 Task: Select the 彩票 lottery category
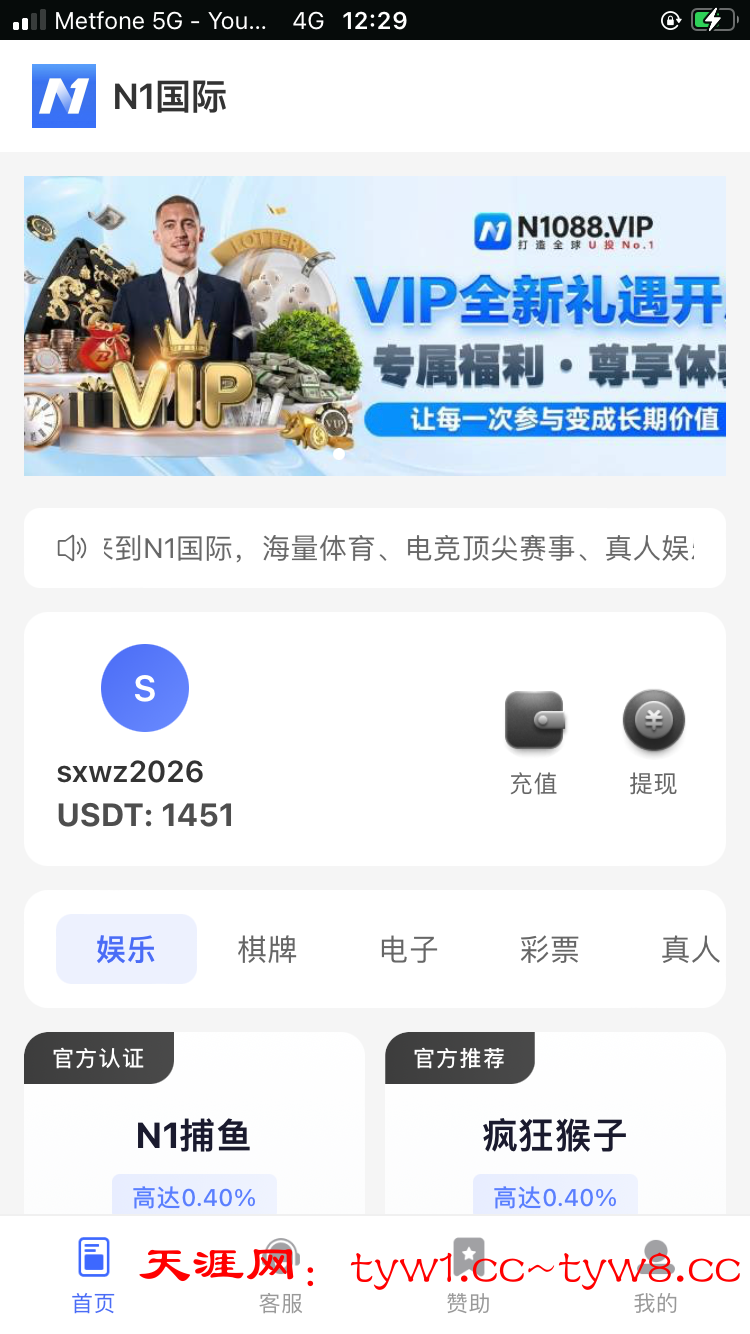(549, 949)
